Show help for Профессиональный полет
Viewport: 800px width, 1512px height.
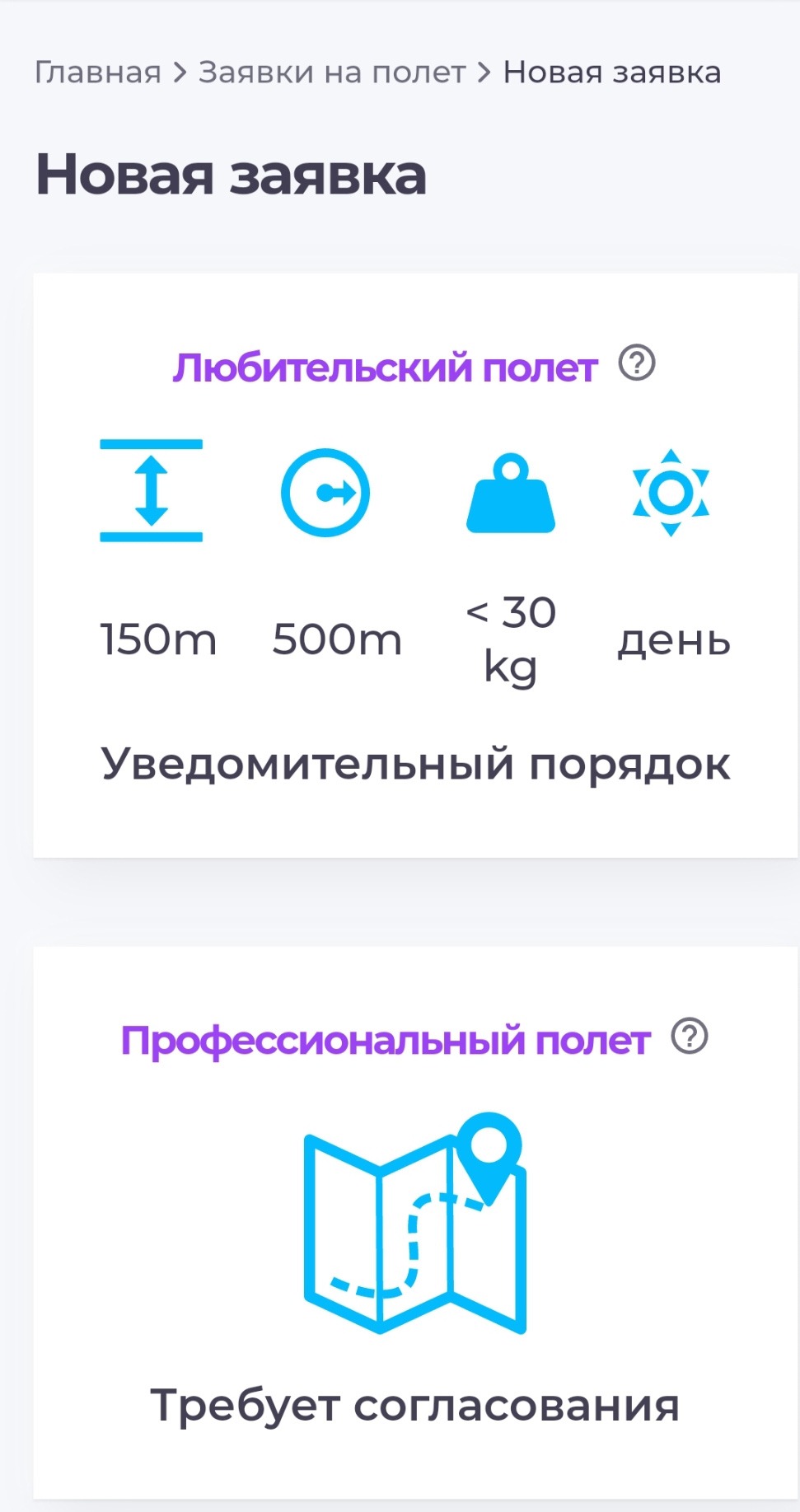coord(690,1037)
